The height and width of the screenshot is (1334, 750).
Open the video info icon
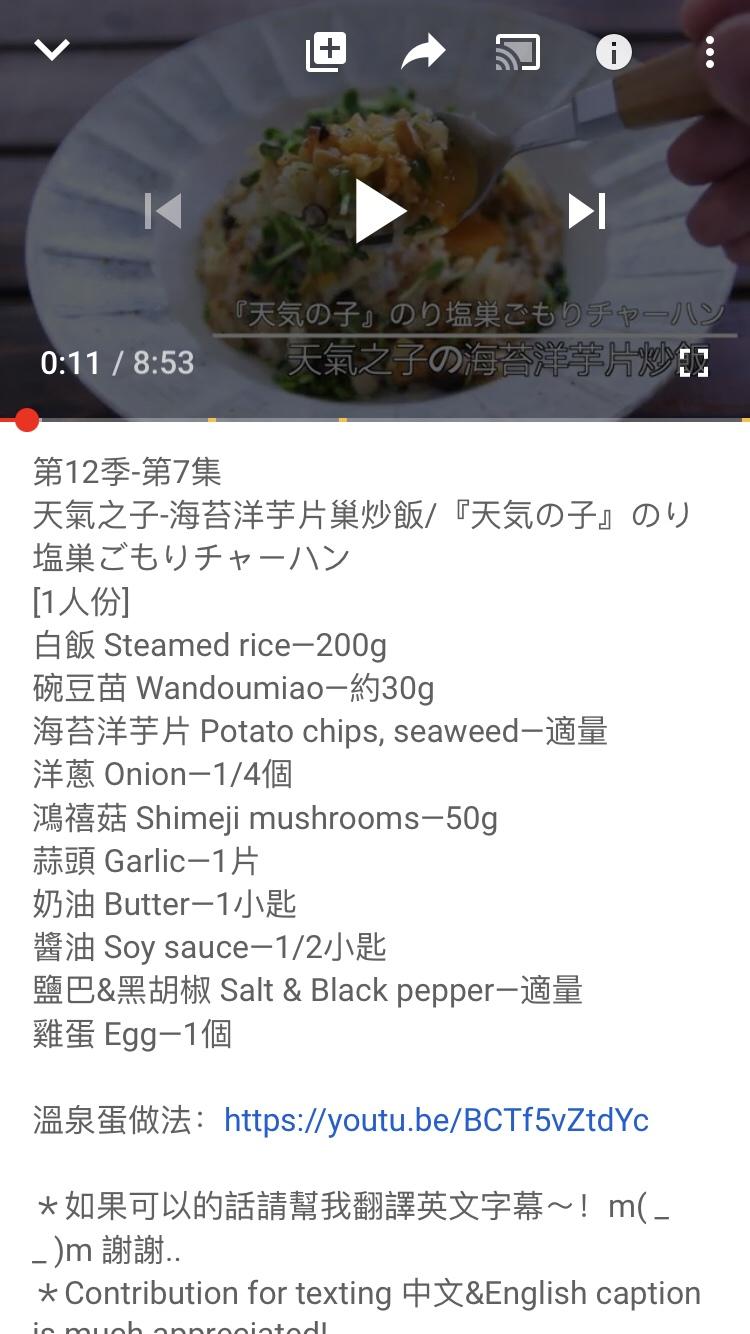[x=614, y=52]
